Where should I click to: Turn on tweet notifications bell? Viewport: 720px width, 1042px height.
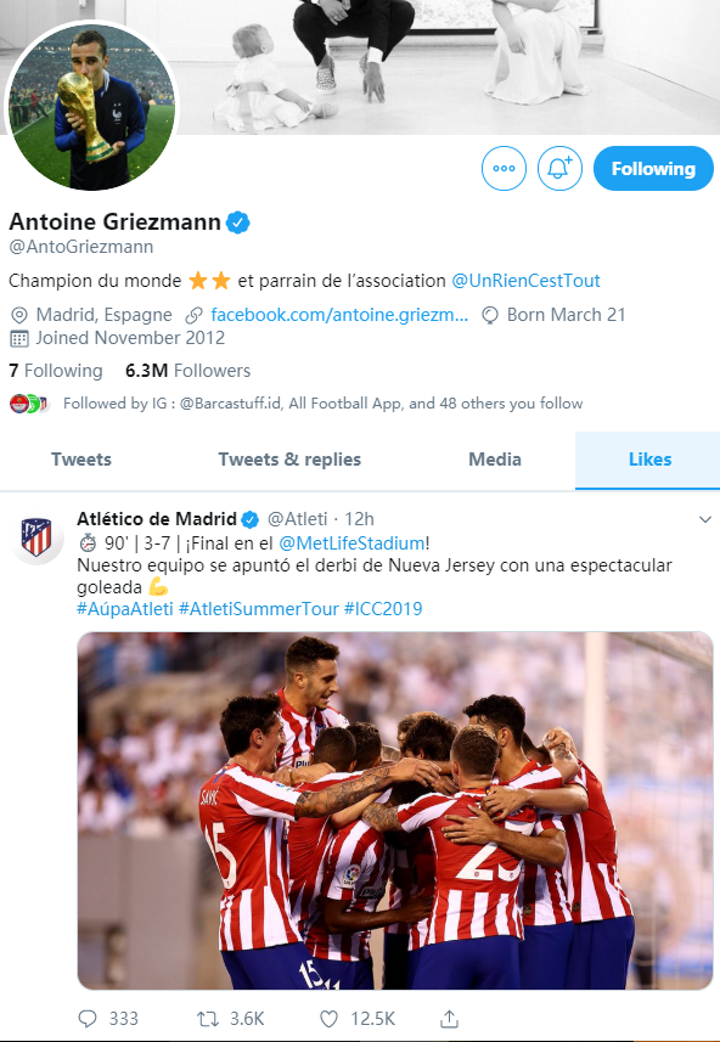(560, 169)
